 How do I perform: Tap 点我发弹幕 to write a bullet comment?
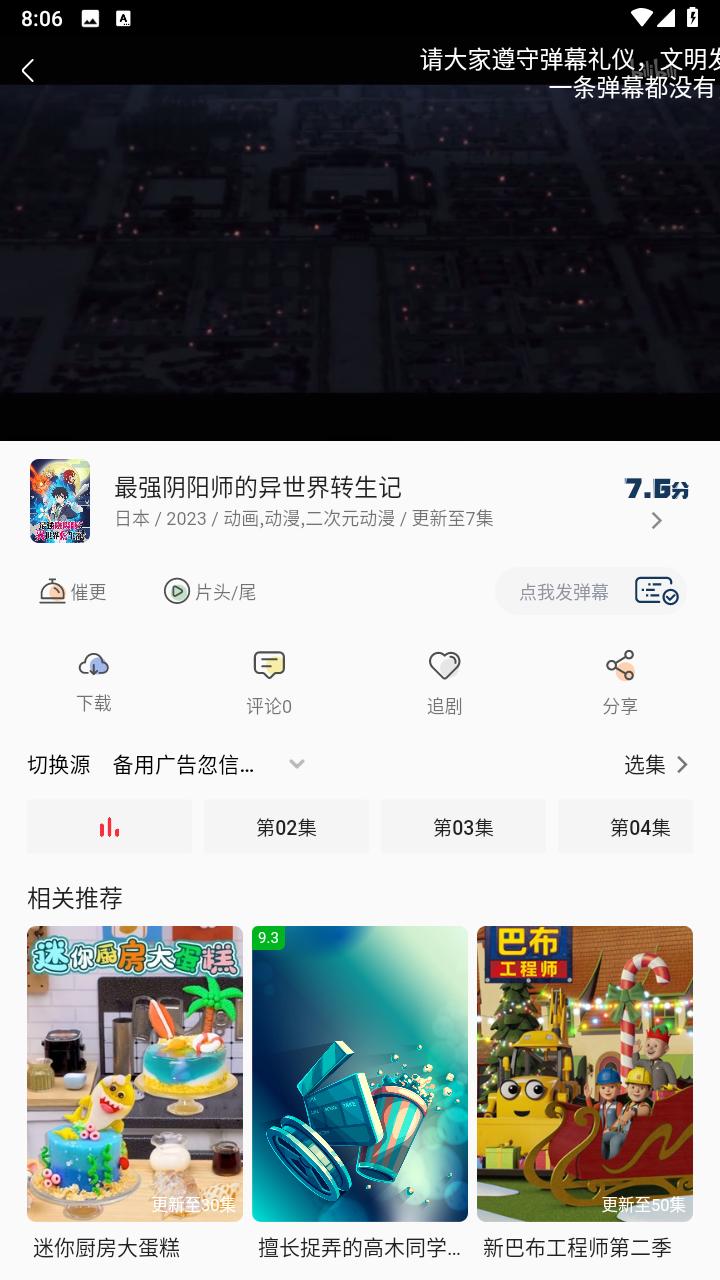pyautogui.click(x=563, y=592)
